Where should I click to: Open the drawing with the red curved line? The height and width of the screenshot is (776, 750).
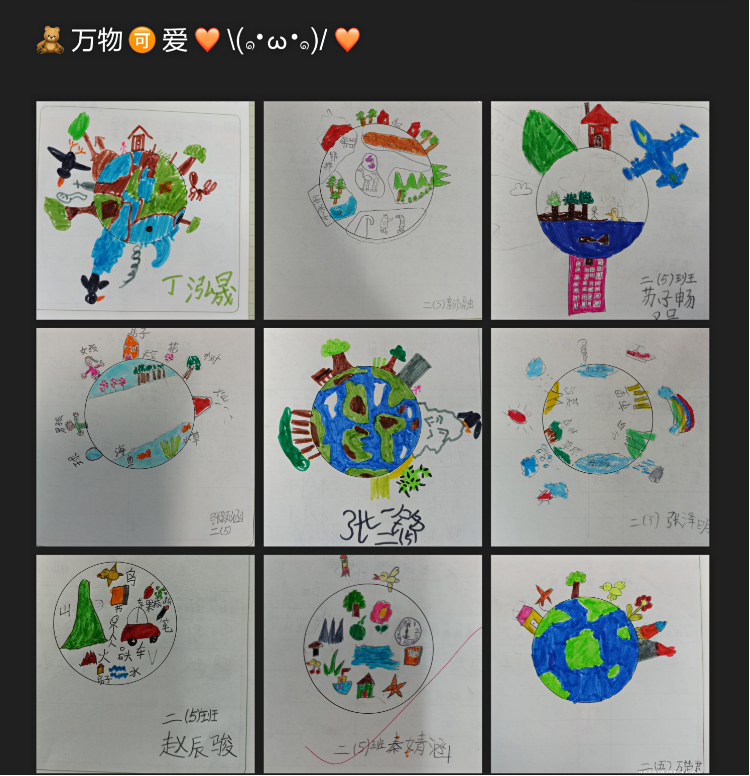point(372,663)
